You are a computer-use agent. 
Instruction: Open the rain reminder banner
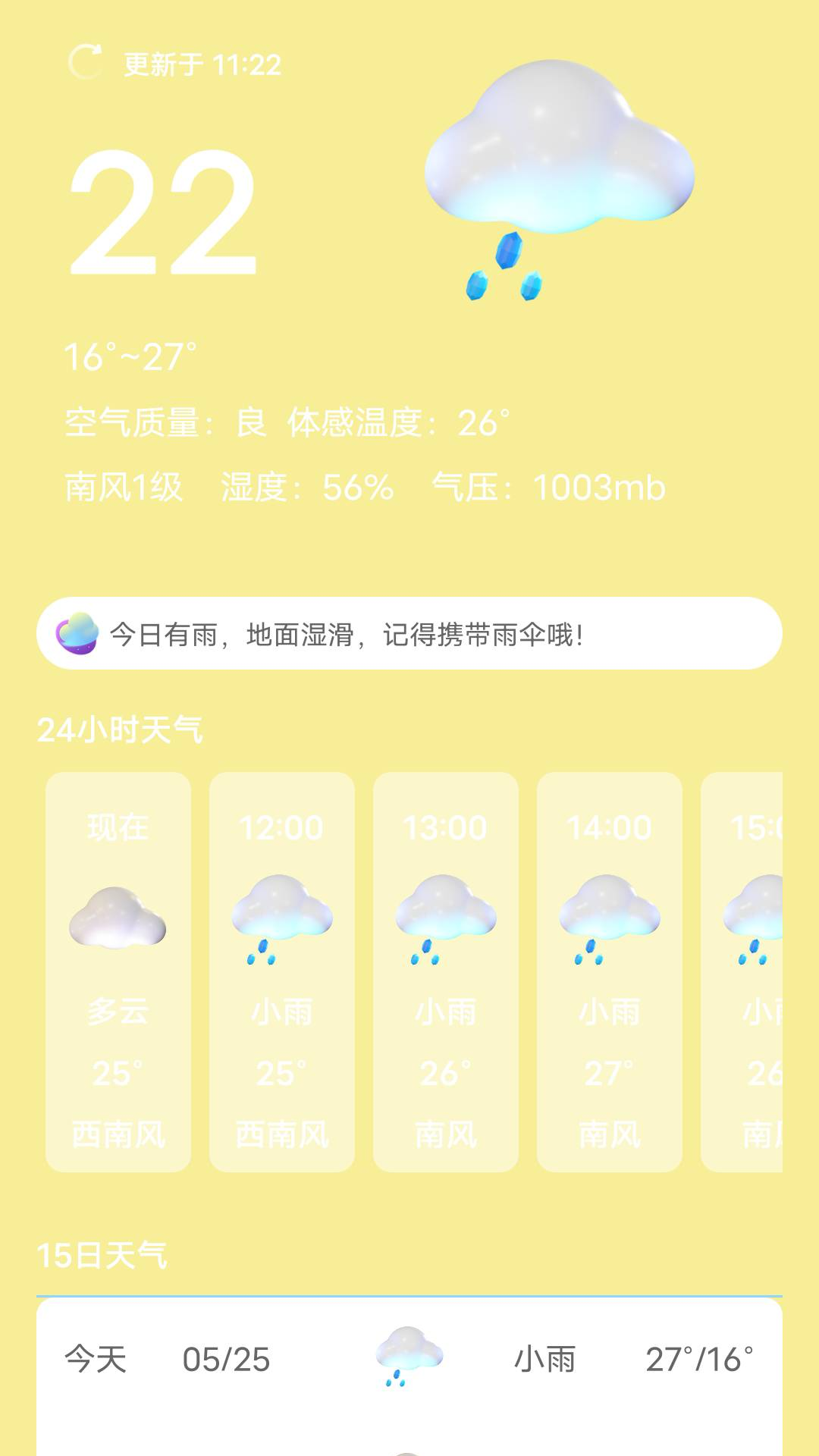click(409, 634)
